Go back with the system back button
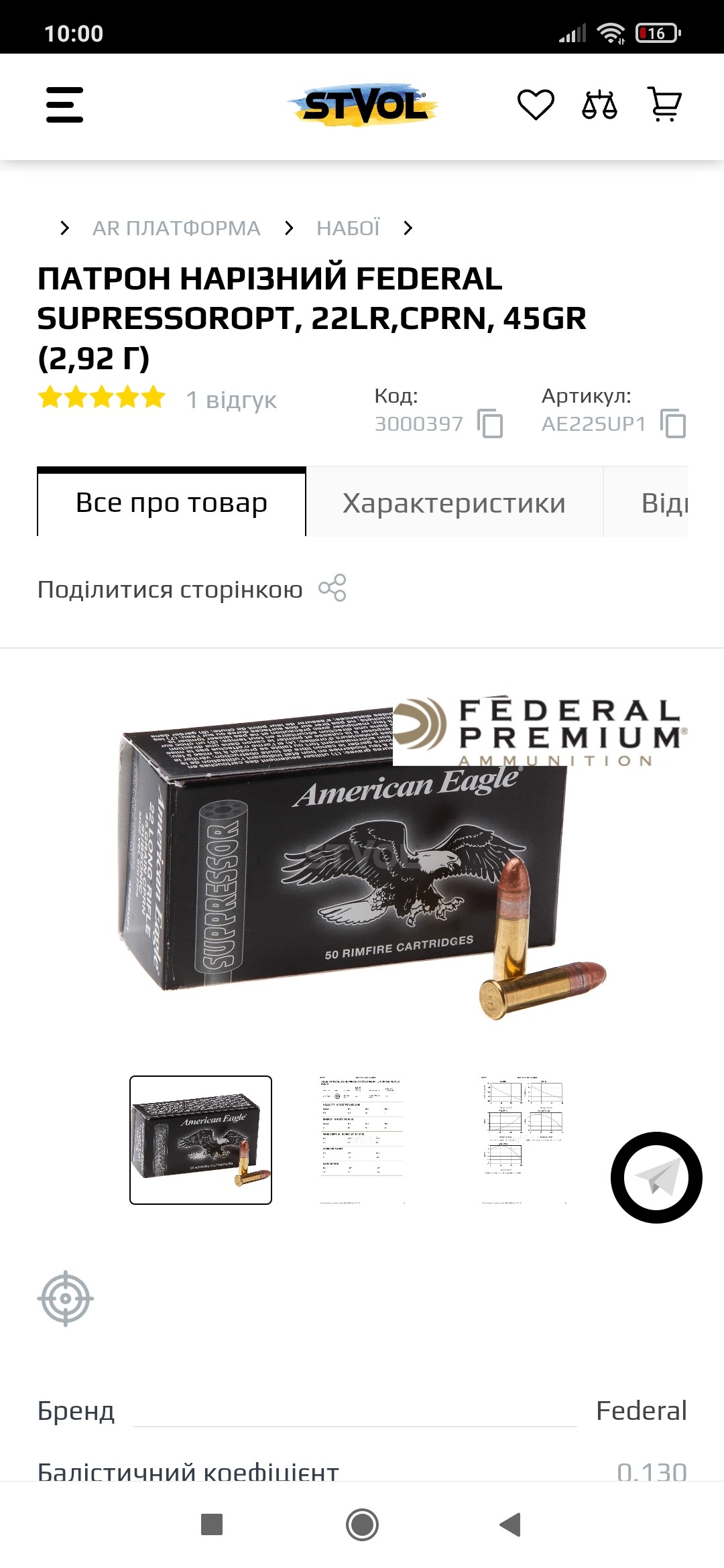Viewport: 724px width, 1568px height. (511, 1524)
